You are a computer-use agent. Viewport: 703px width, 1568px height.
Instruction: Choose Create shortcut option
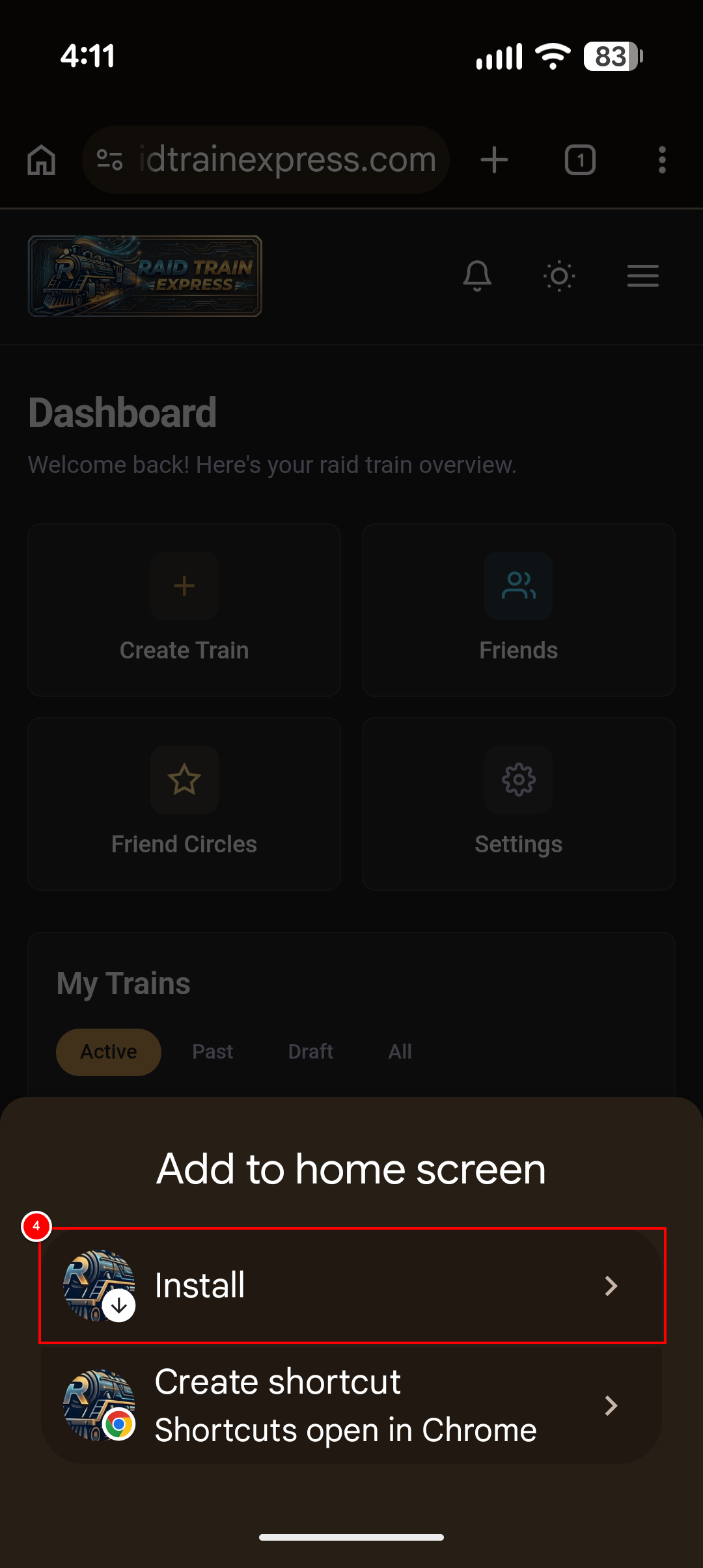351,1405
